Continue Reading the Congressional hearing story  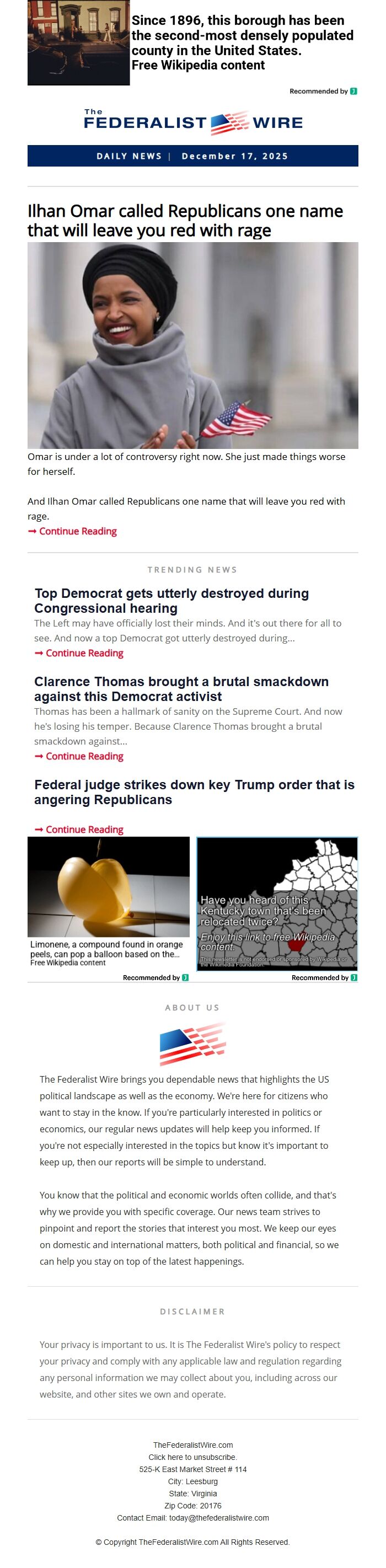84,653
